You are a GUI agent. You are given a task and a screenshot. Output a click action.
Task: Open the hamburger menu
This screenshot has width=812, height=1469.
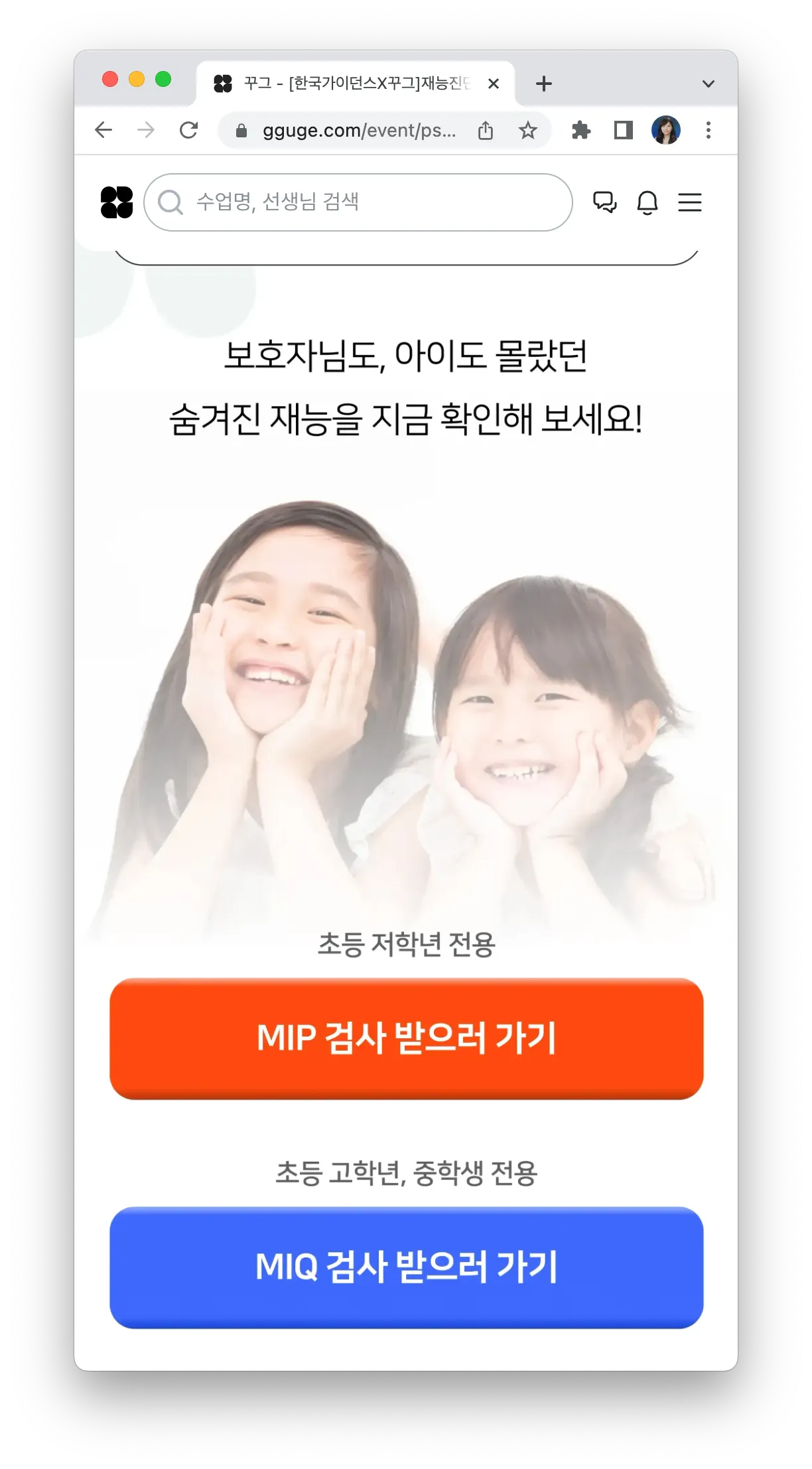coord(689,202)
